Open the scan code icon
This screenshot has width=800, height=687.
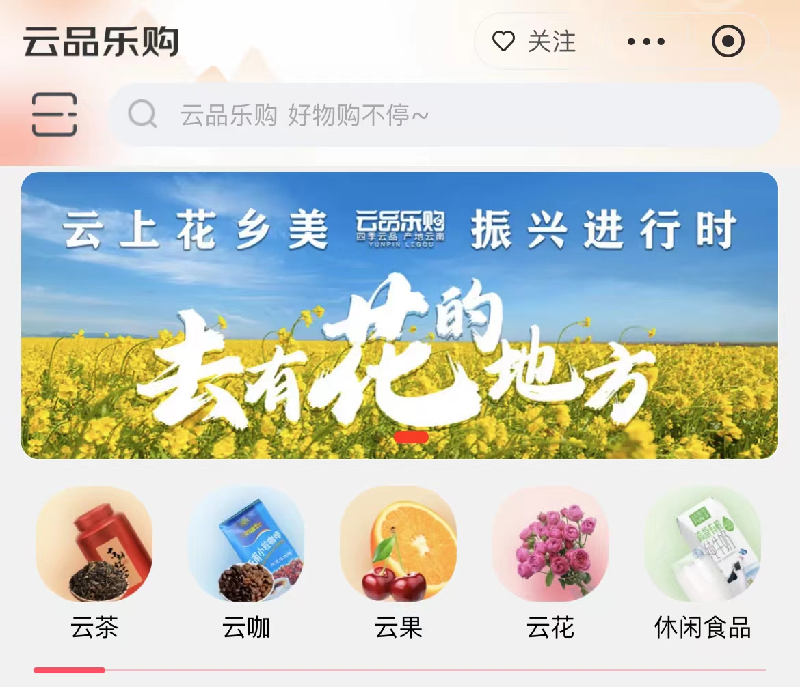click(x=54, y=115)
